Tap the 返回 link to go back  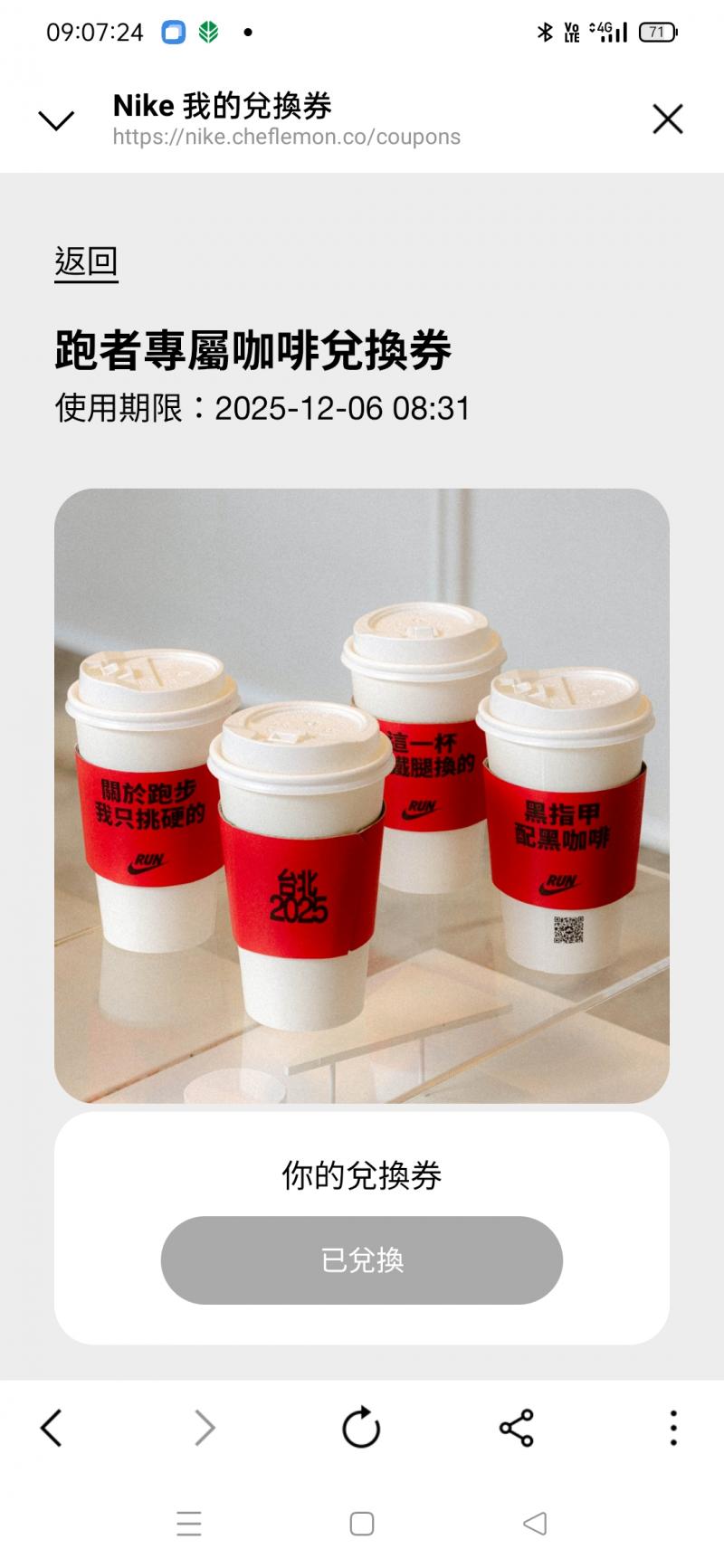86,262
